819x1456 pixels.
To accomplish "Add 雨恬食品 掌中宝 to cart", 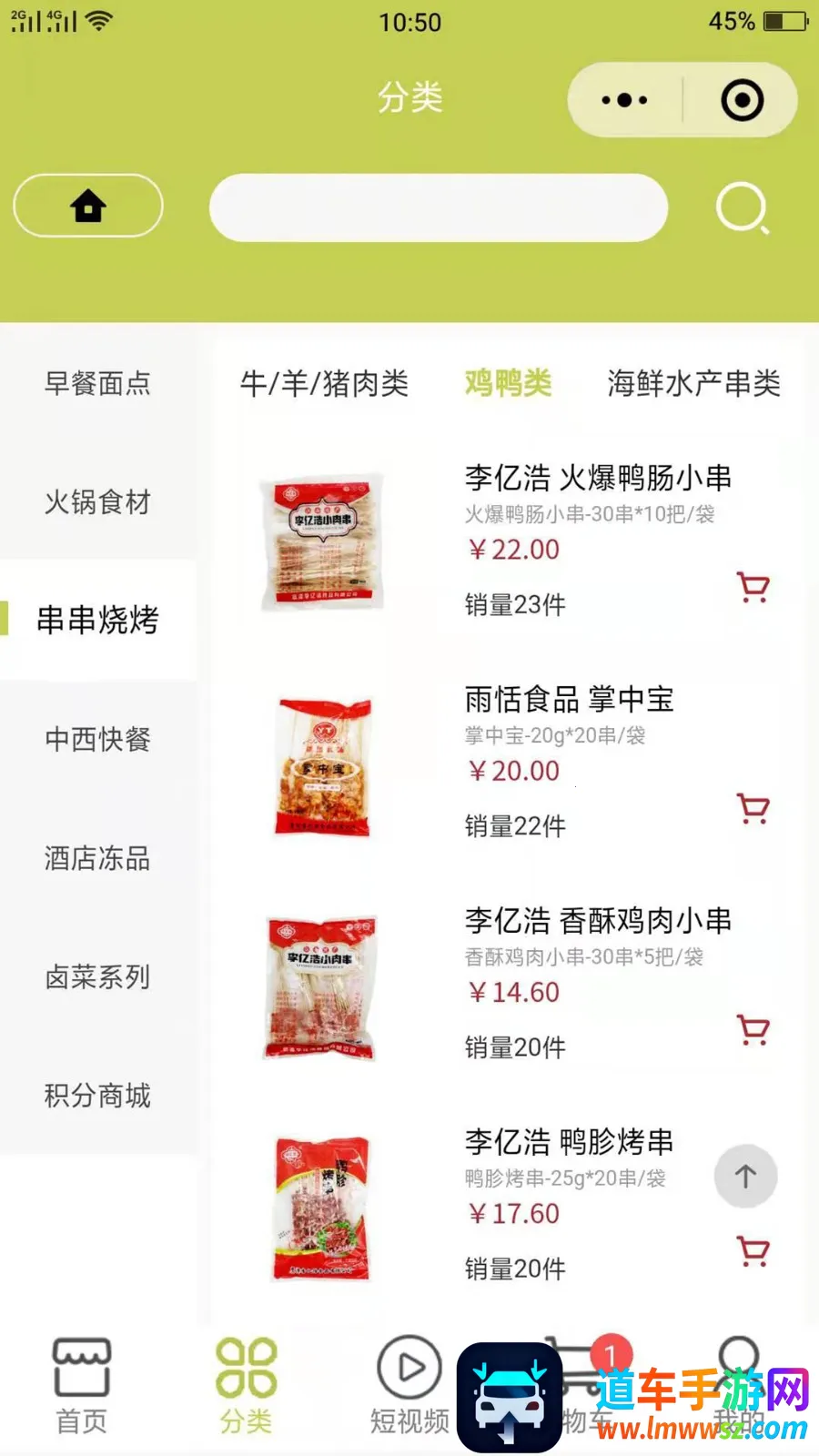I will point(753,809).
